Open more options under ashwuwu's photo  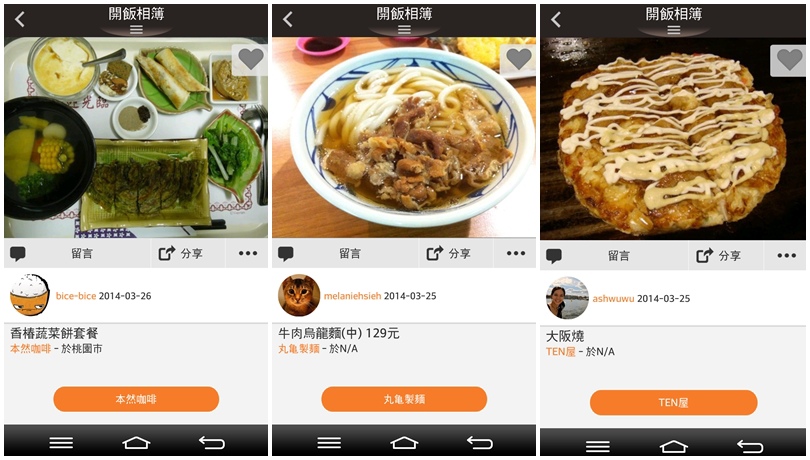(x=784, y=256)
